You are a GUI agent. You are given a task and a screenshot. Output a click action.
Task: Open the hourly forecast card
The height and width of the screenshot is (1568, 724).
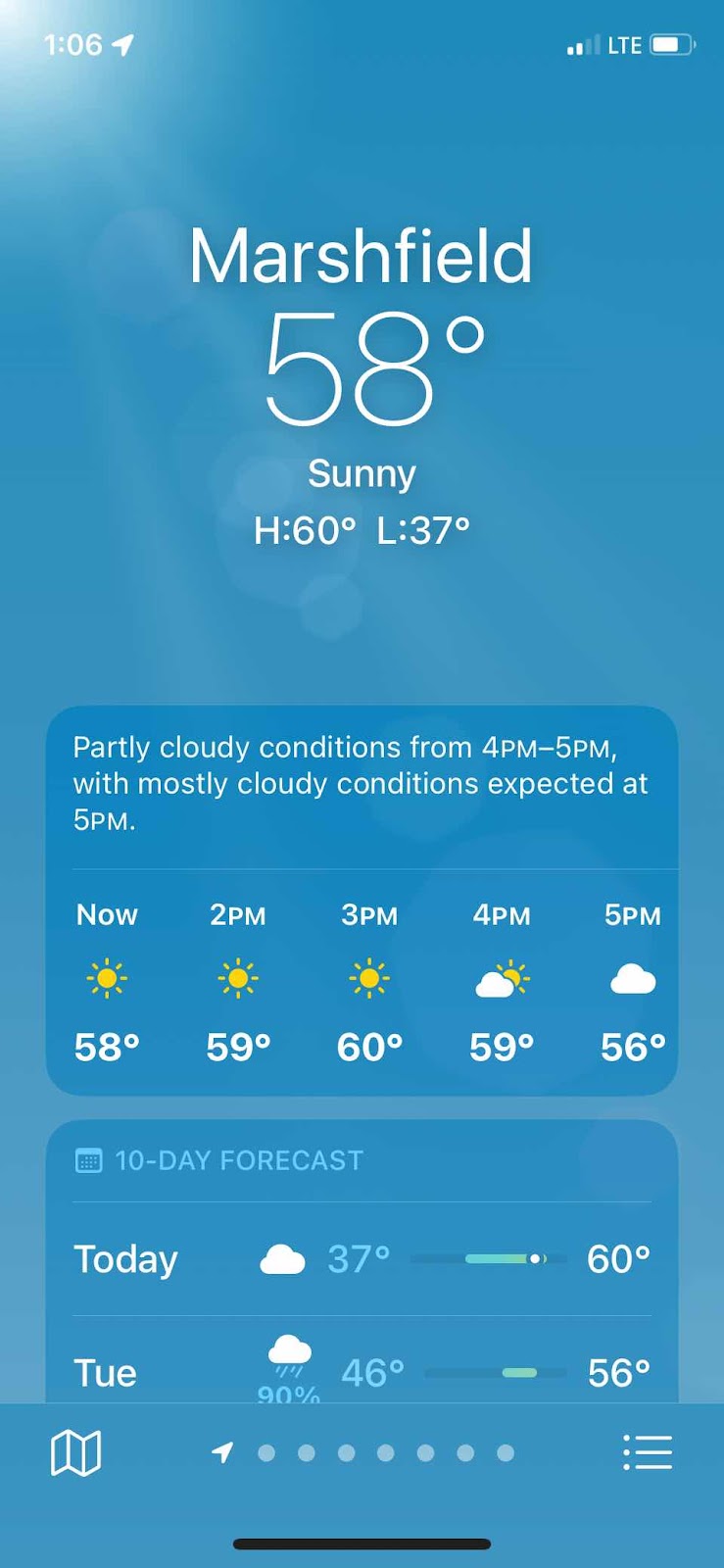pos(362,980)
